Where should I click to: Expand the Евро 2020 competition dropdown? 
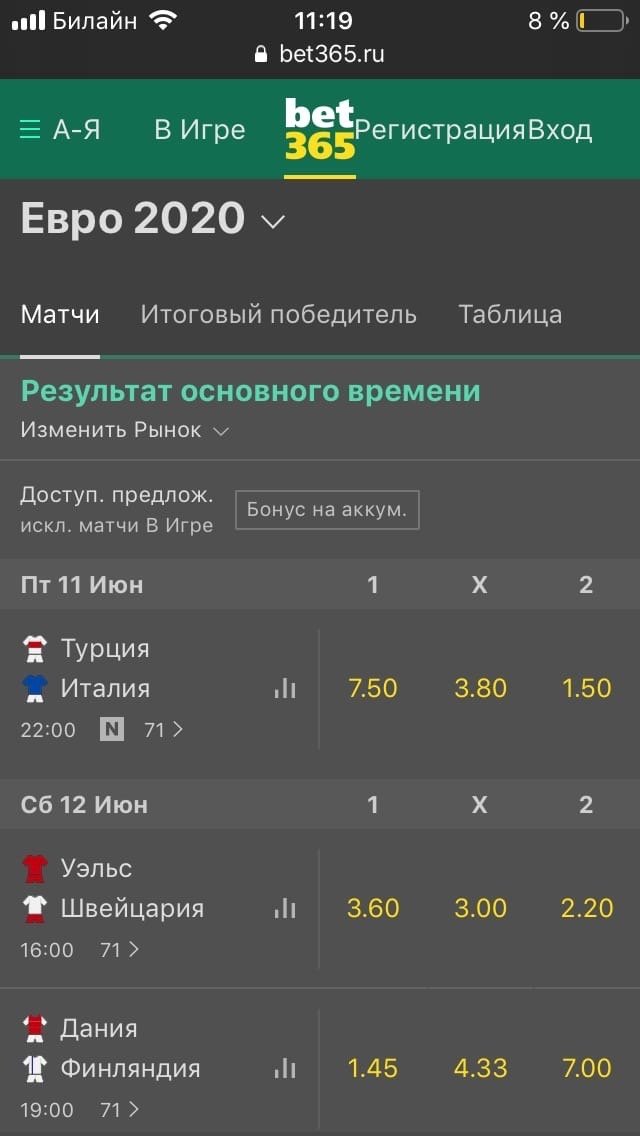273,220
